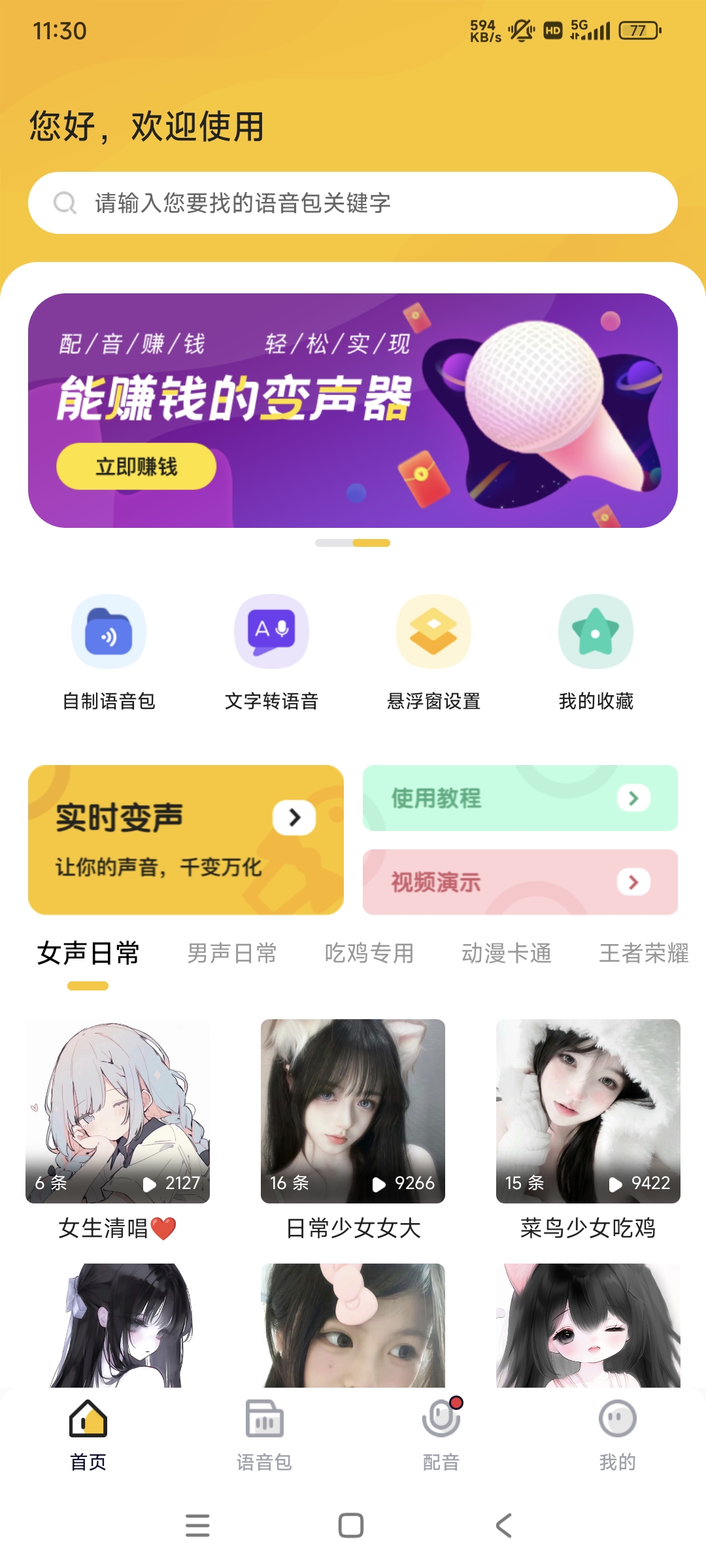Switch to the 王者荣耀 tab
The image size is (706, 1568).
[x=644, y=953]
